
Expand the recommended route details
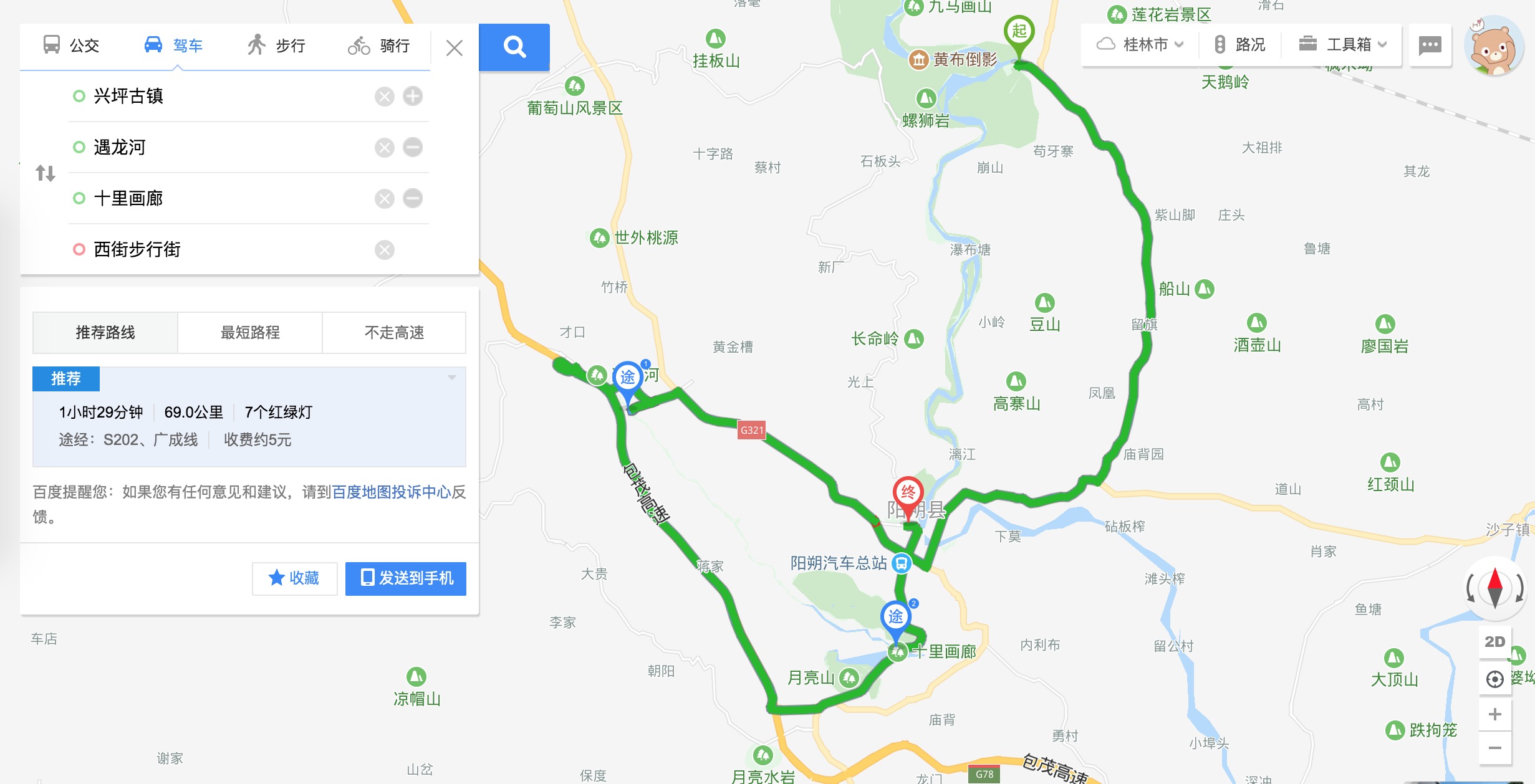(x=452, y=378)
